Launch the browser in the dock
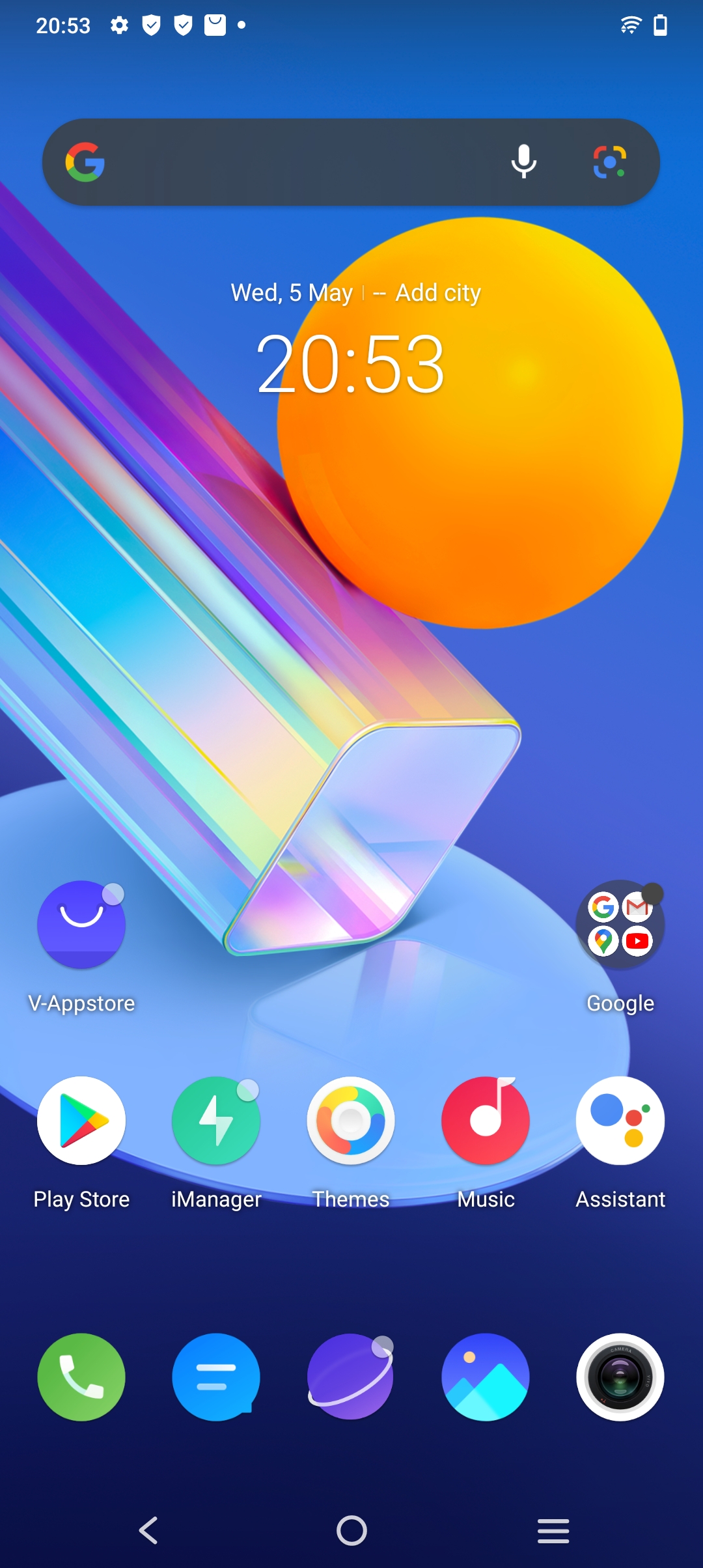The height and width of the screenshot is (1568, 703). click(351, 1377)
